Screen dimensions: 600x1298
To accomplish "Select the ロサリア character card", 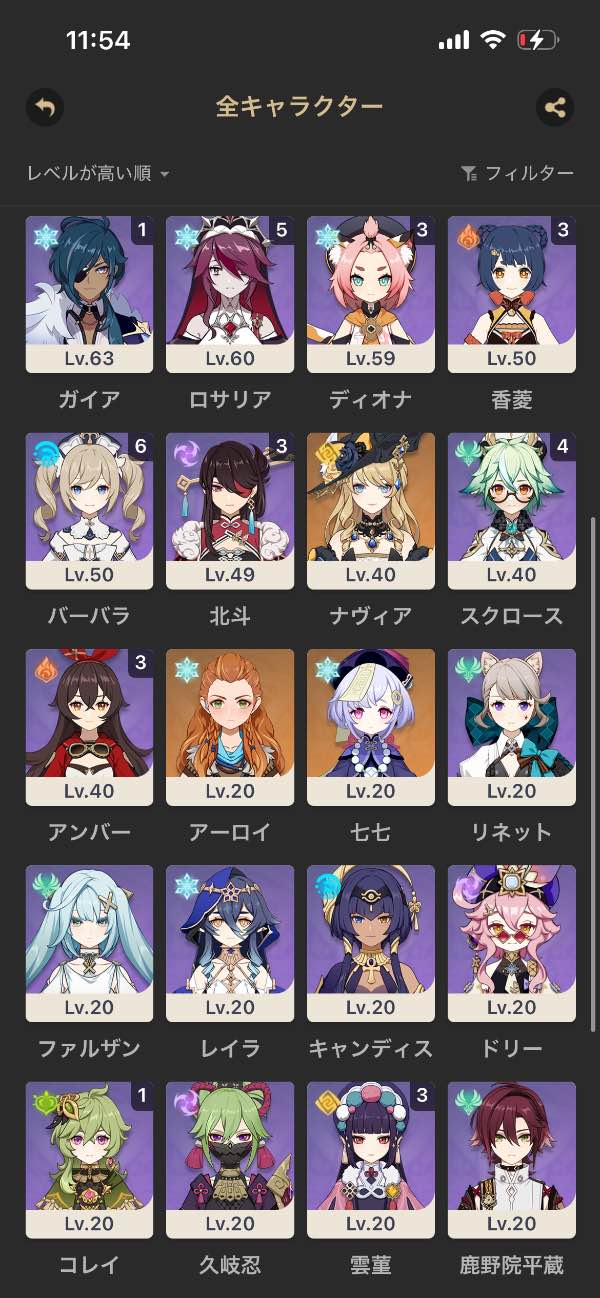I will [230, 294].
